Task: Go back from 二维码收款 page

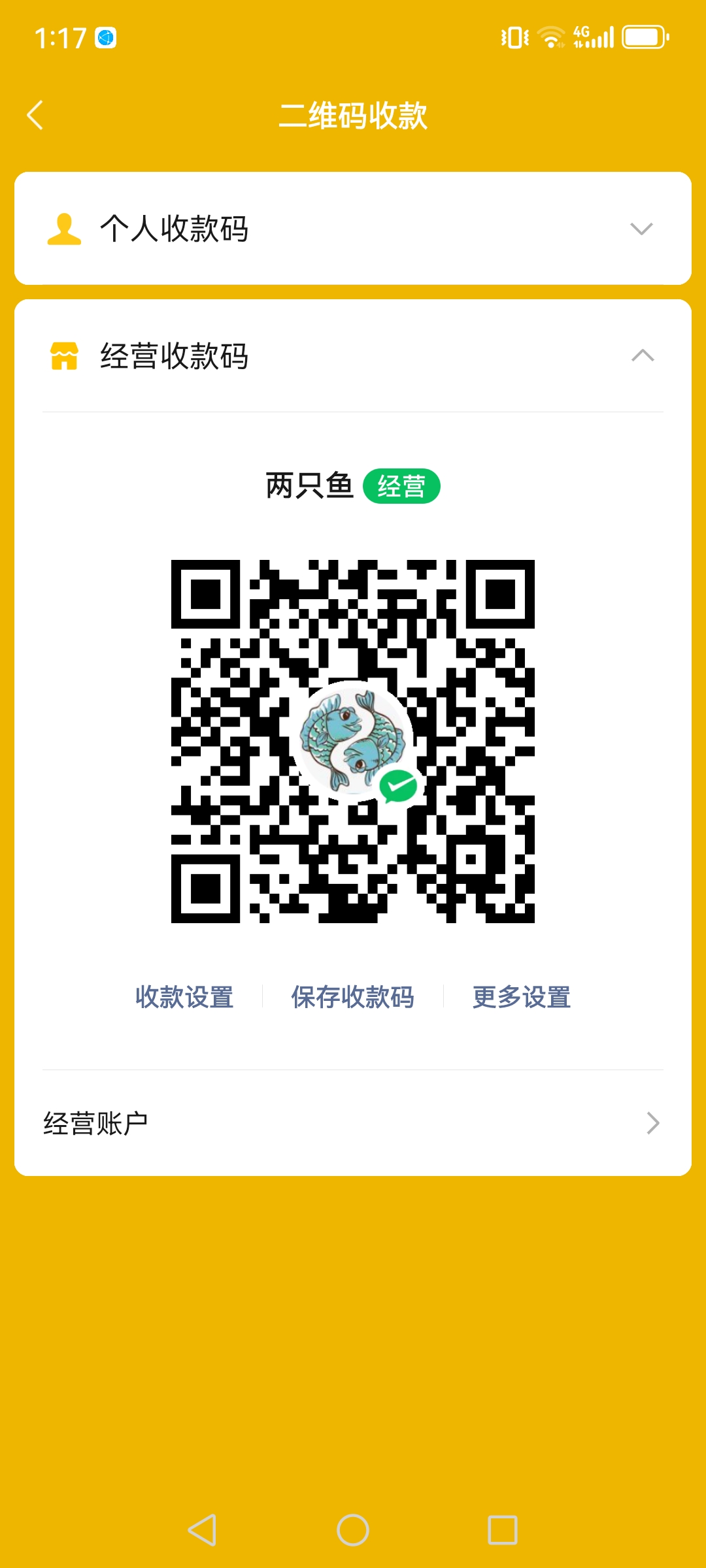Action: click(35, 115)
